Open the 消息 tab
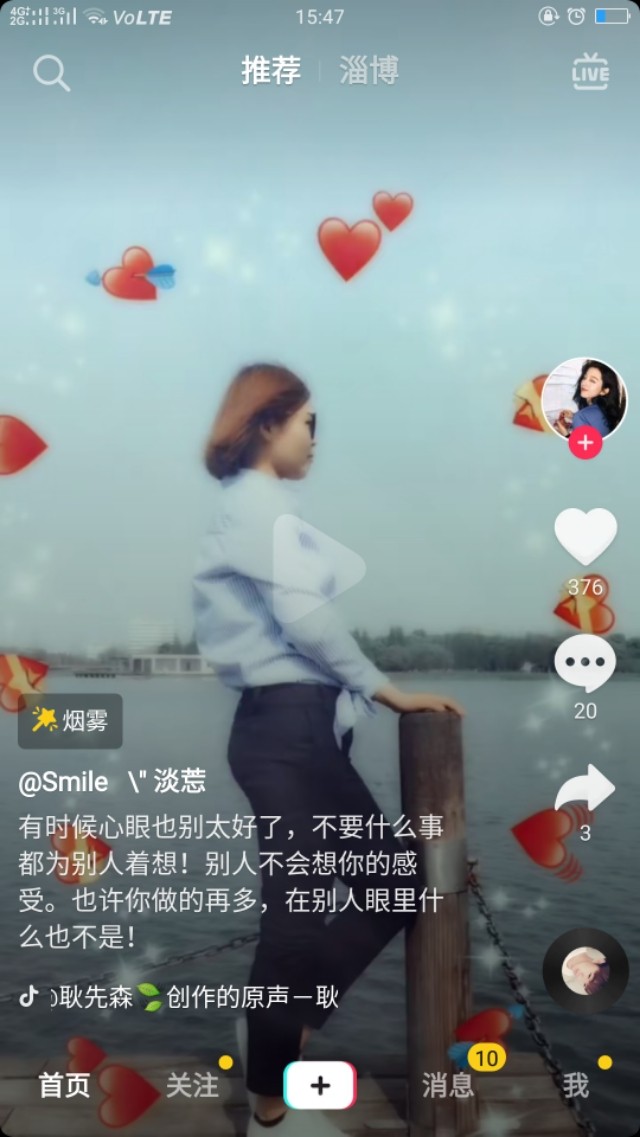This screenshot has height=1137, width=640. pos(448,1085)
